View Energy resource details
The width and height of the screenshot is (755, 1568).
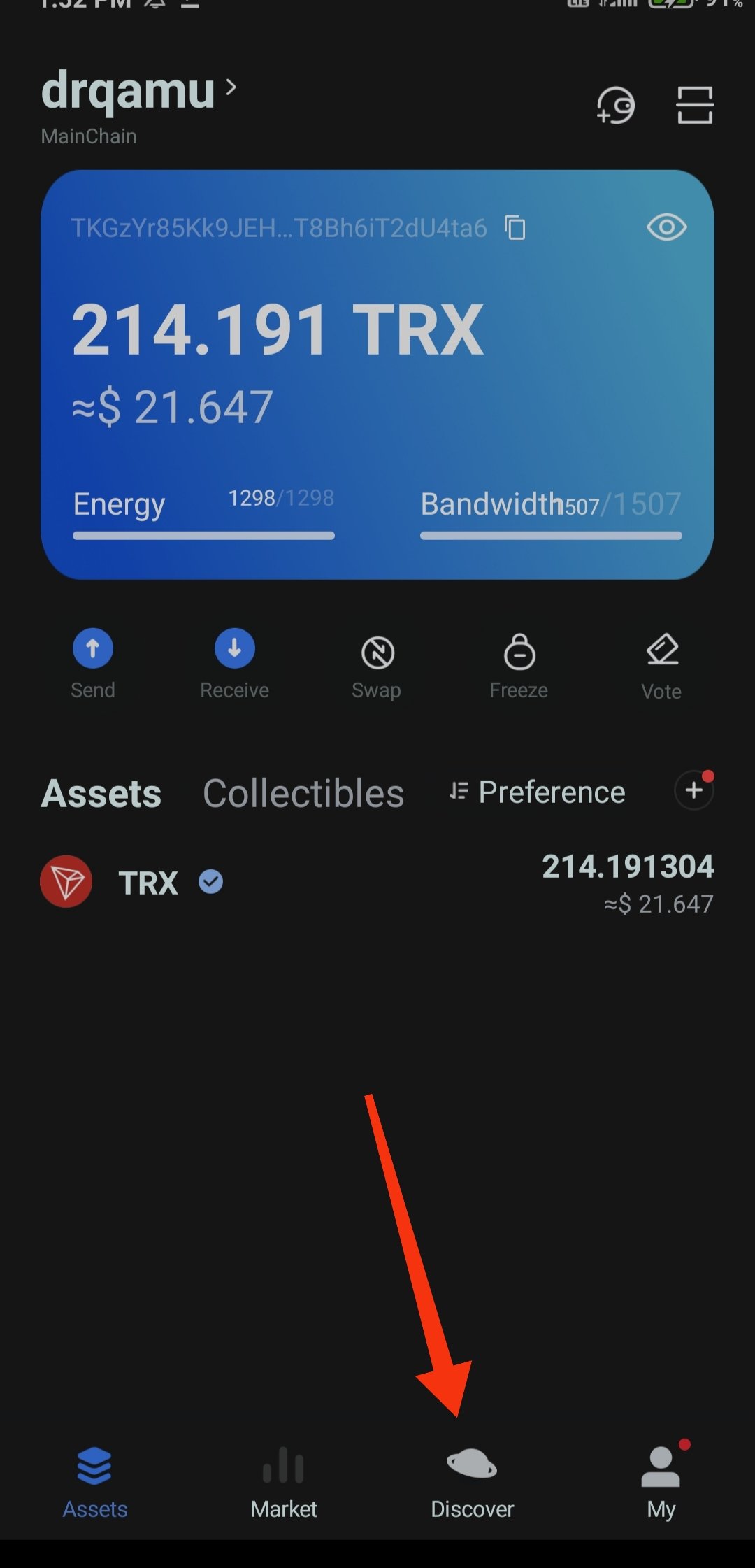point(203,513)
